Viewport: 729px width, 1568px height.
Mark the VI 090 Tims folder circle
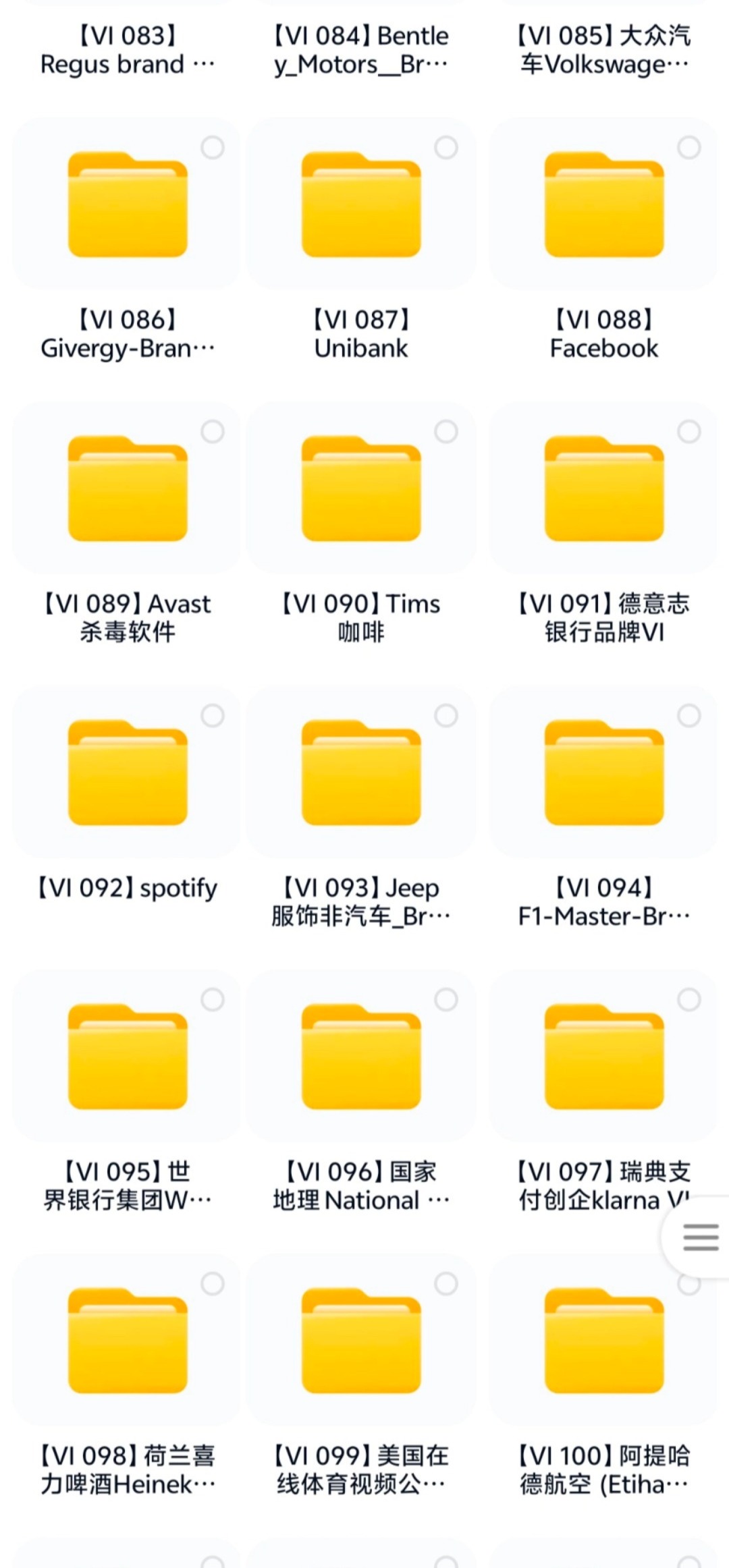tap(446, 431)
